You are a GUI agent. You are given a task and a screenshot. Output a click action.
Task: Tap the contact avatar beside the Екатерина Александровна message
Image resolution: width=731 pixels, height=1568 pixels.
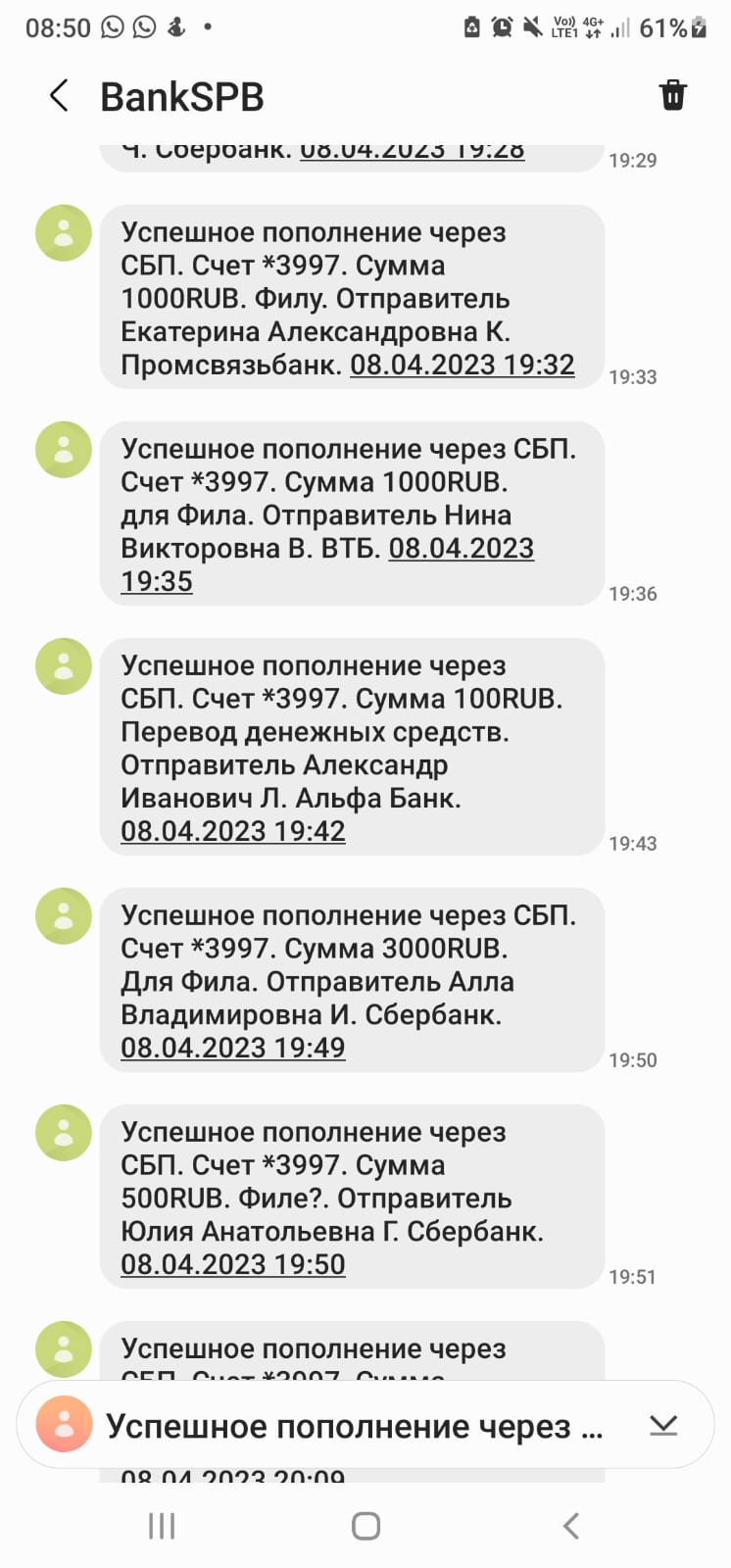pyautogui.click(x=64, y=233)
